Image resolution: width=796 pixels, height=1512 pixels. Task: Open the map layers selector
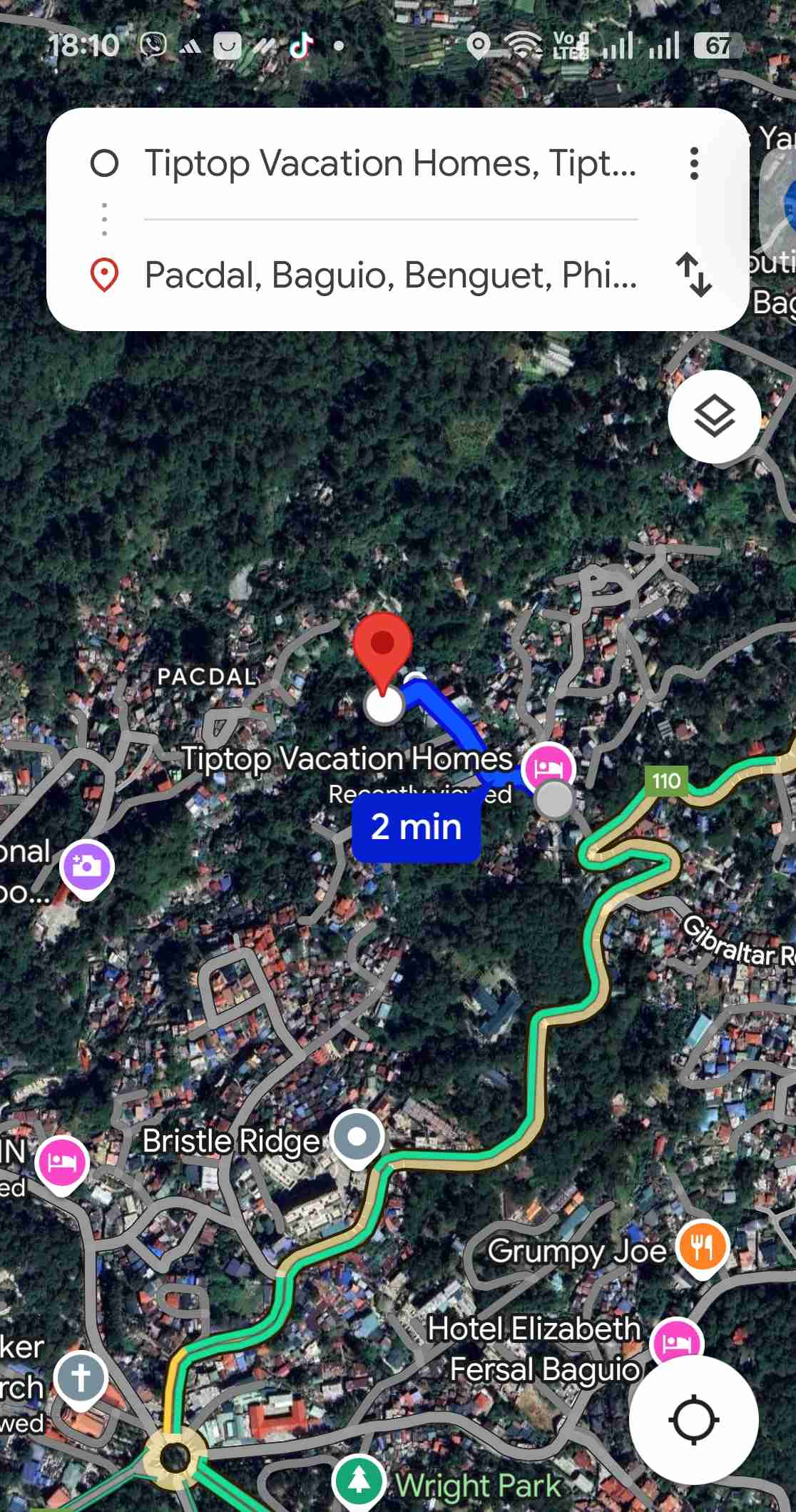pos(714,417)
